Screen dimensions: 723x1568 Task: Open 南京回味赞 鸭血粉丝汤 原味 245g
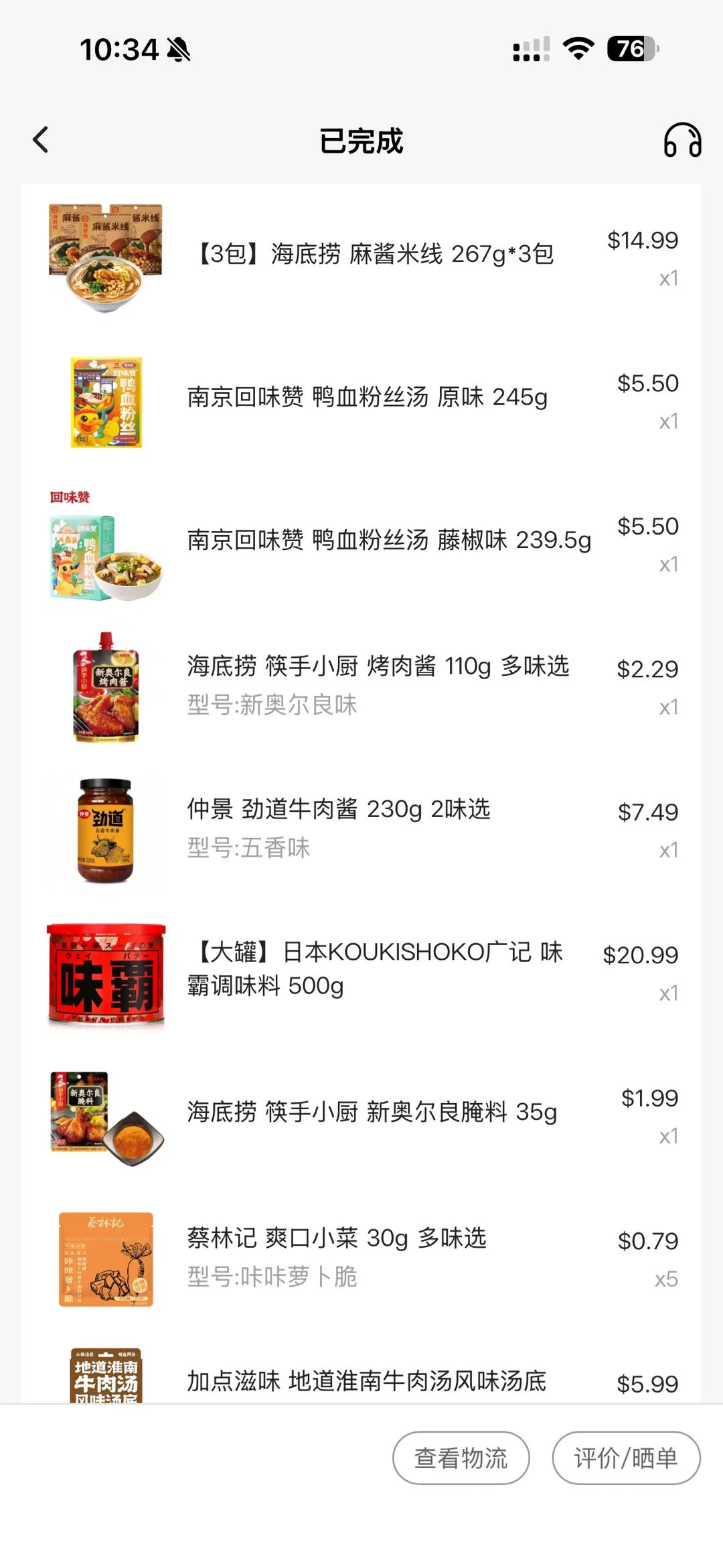367,397
